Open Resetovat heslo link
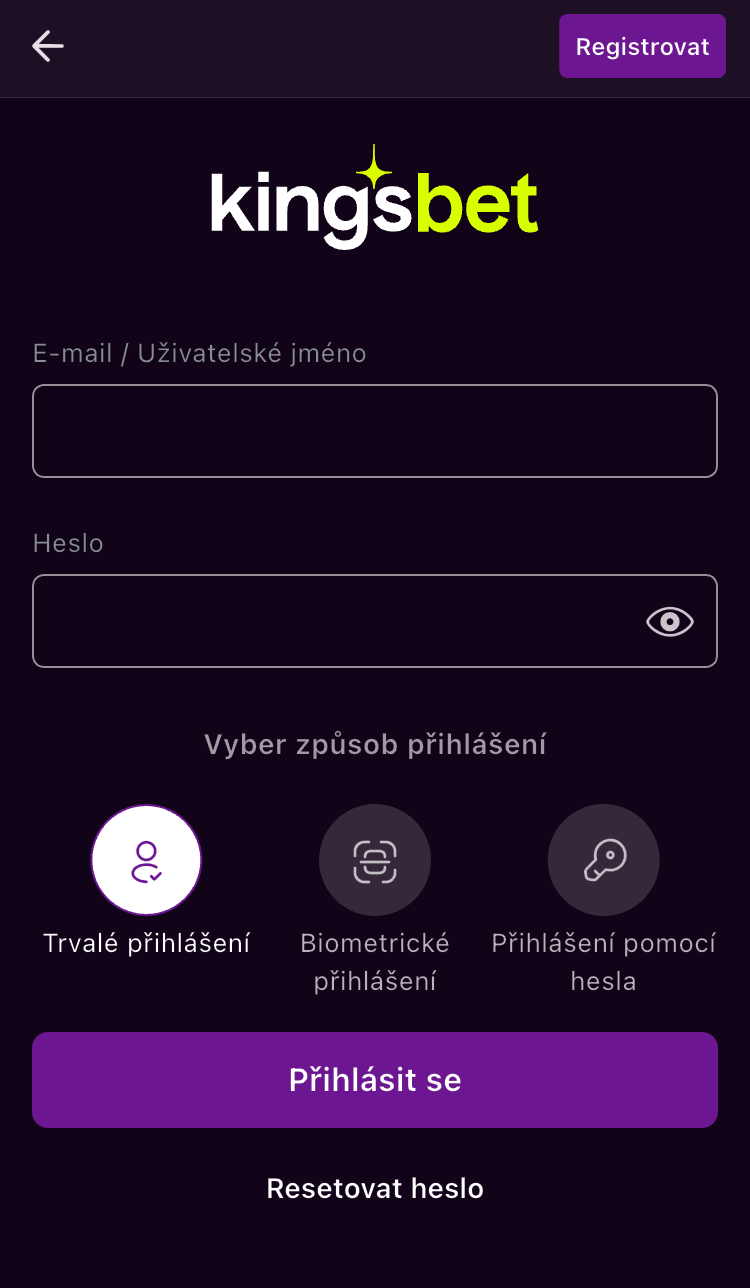Screen dimensions: 750x1288 pos(375,1188)
